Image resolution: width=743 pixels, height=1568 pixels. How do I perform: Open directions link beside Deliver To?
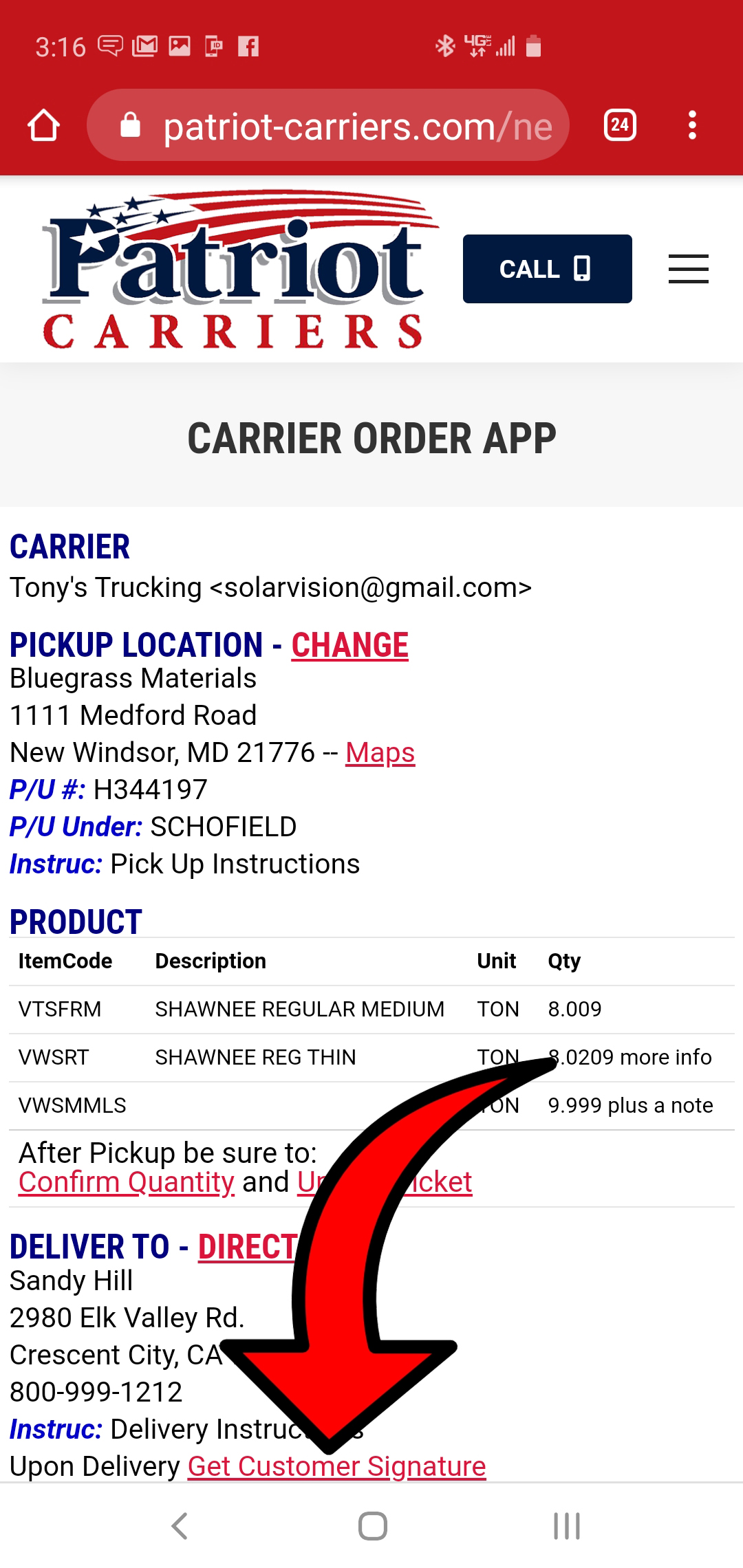[x=248, y=1248]
